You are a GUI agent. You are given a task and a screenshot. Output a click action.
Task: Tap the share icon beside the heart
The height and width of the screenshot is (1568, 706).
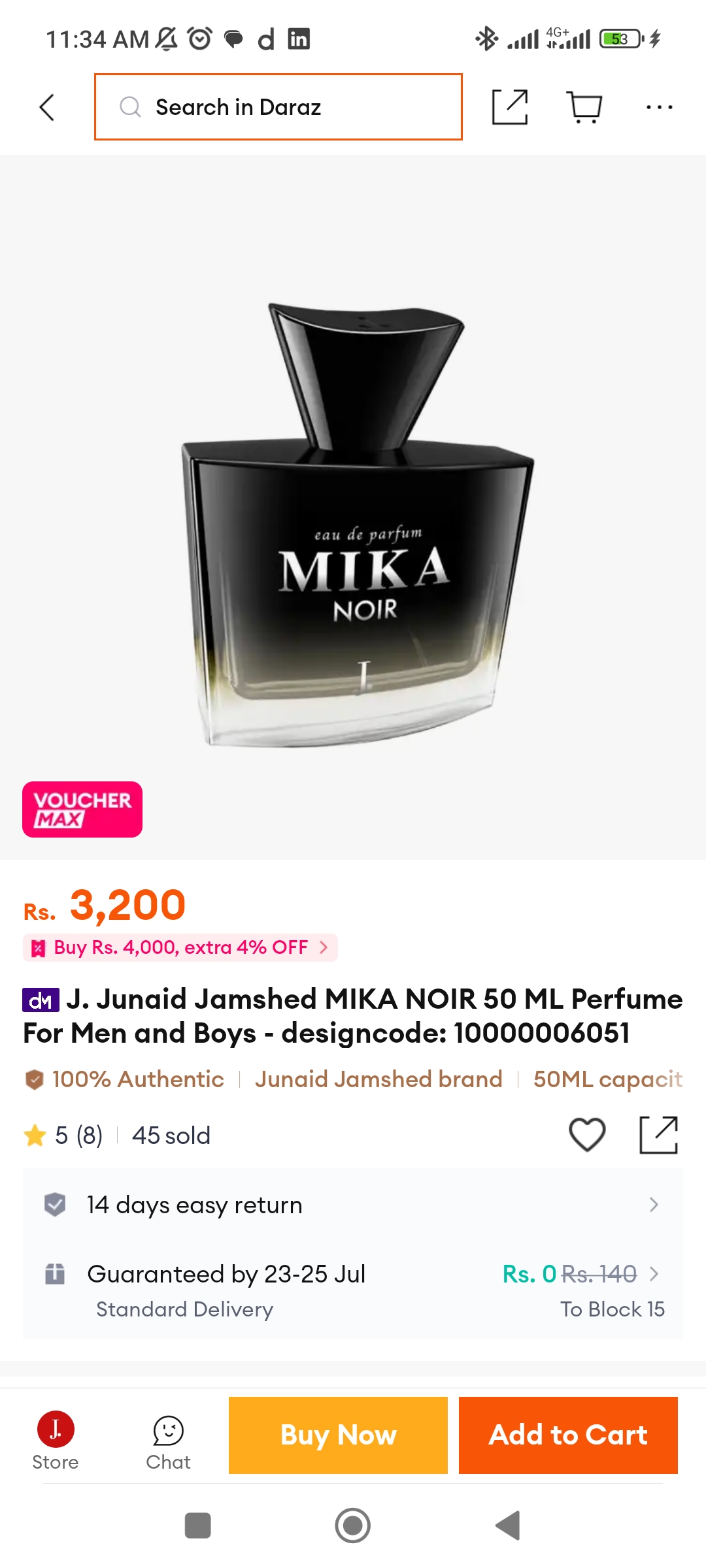pos(658,1135)
